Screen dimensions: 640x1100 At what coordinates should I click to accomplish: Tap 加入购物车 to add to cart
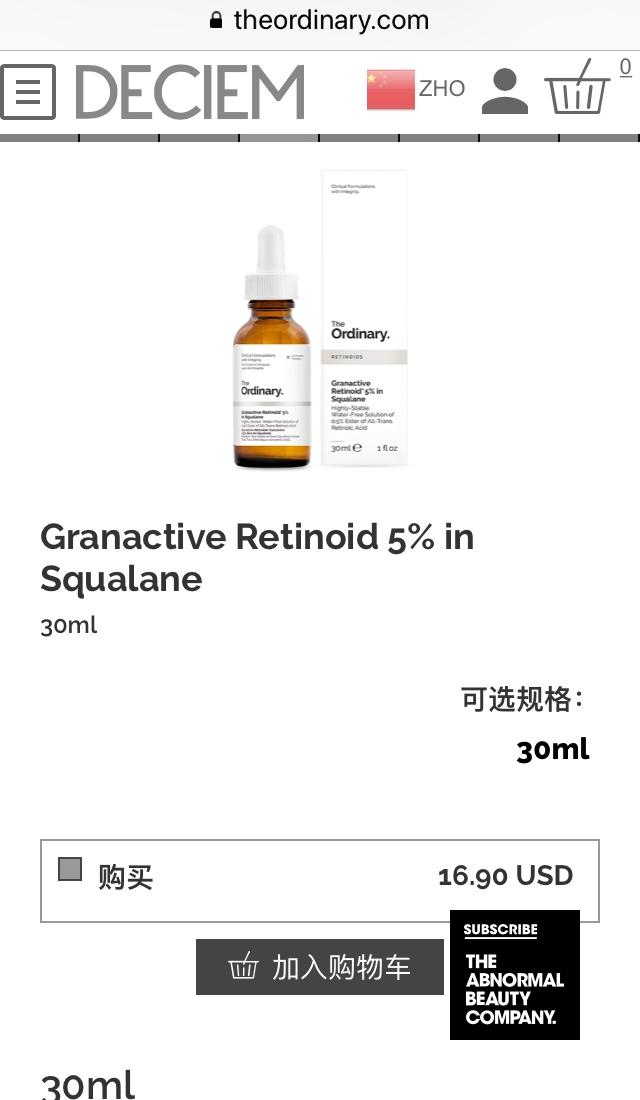tap(319, 967)
